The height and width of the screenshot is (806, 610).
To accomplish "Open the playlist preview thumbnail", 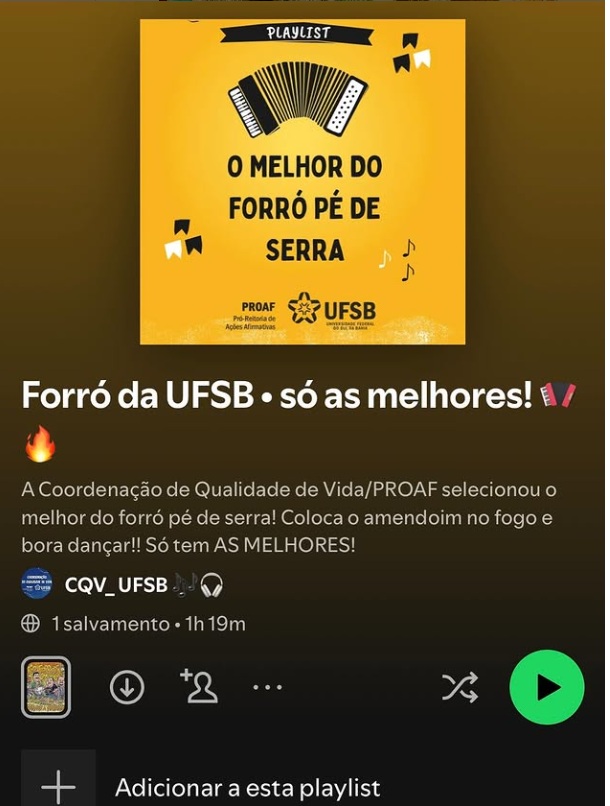I will 46,687.
